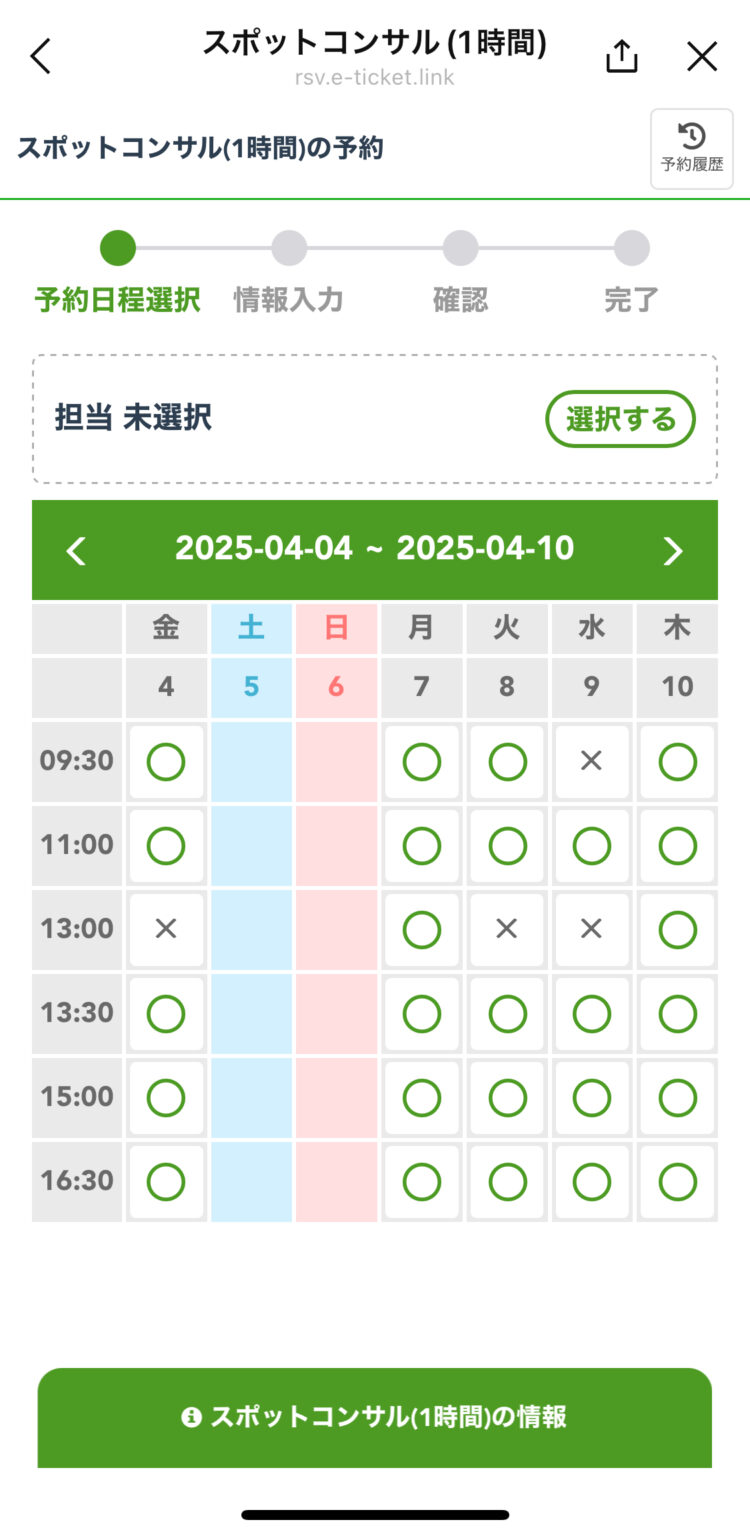750x1536 pixels.
Task: Show the previous week of dates
Action: pyautogui.click(x=76, y=550)
